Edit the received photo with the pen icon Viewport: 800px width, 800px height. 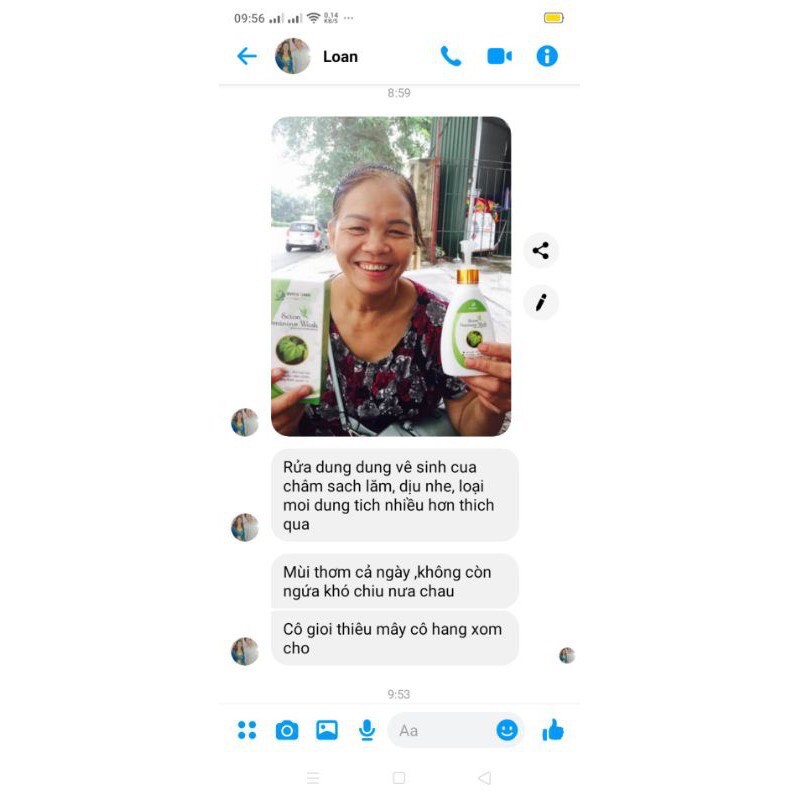(541, 303)
